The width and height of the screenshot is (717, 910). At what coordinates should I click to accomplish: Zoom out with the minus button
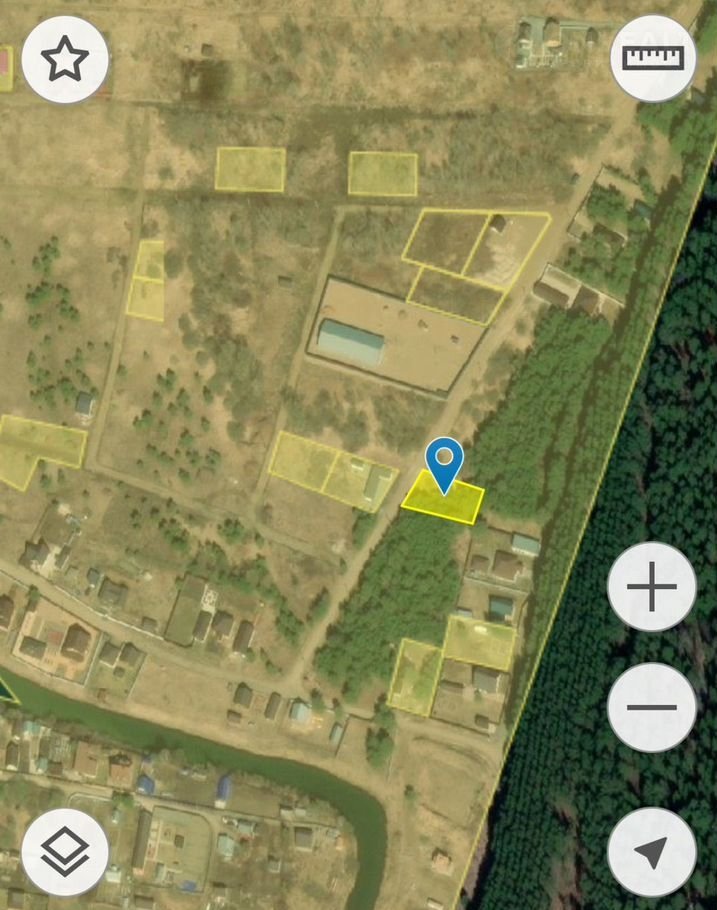click(x=652, y=707)
